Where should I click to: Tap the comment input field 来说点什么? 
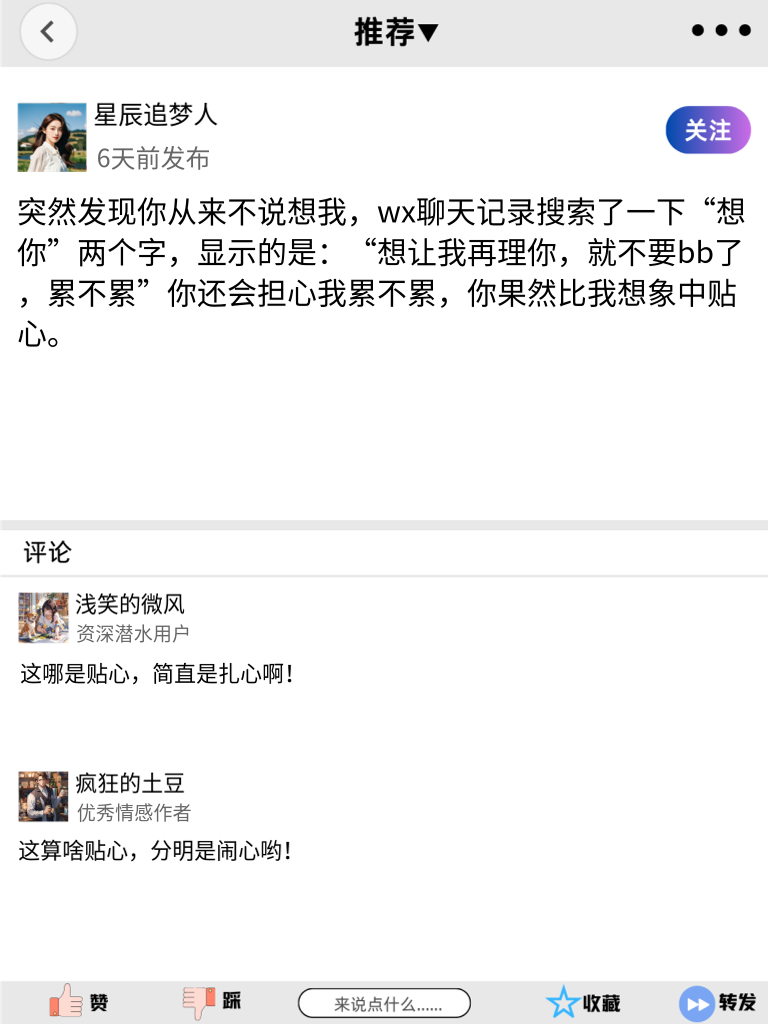385,1002
